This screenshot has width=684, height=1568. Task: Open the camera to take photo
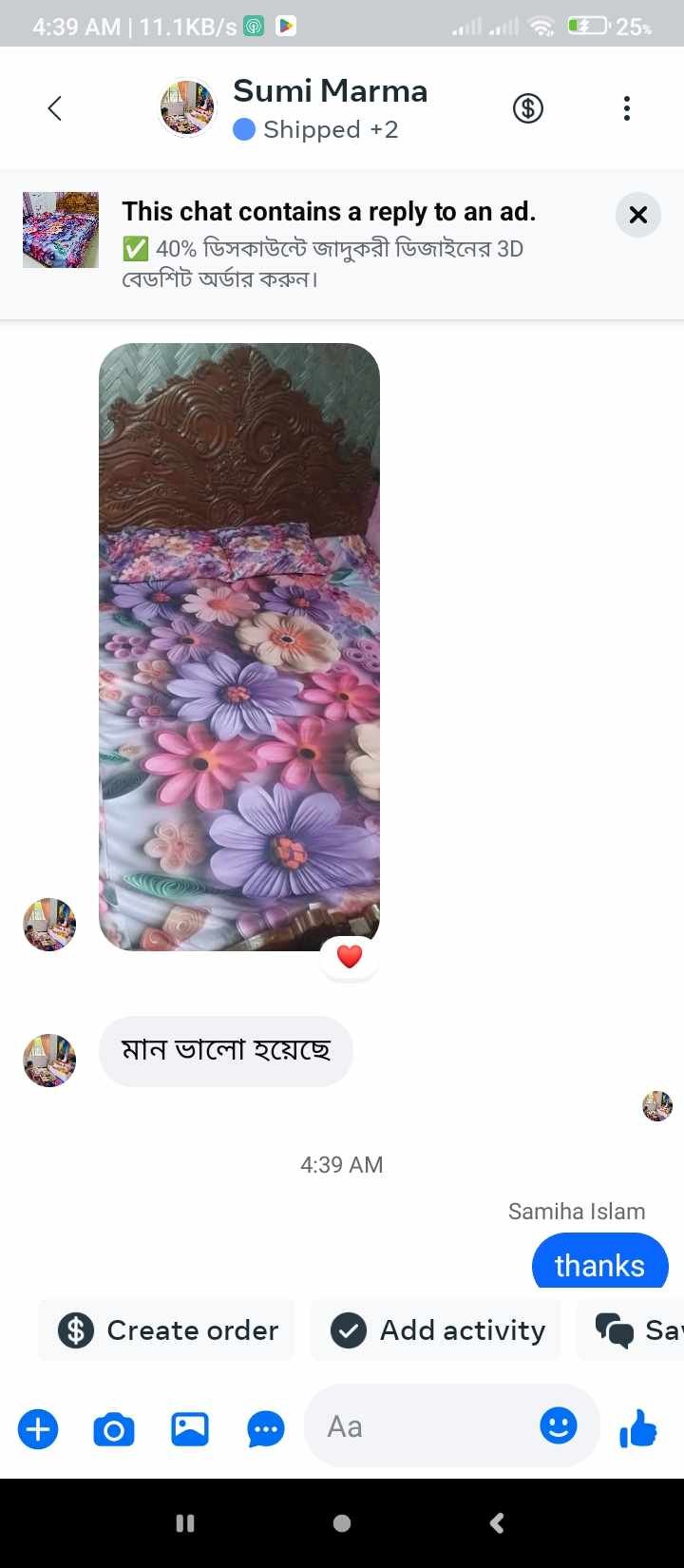[114, 1428]
